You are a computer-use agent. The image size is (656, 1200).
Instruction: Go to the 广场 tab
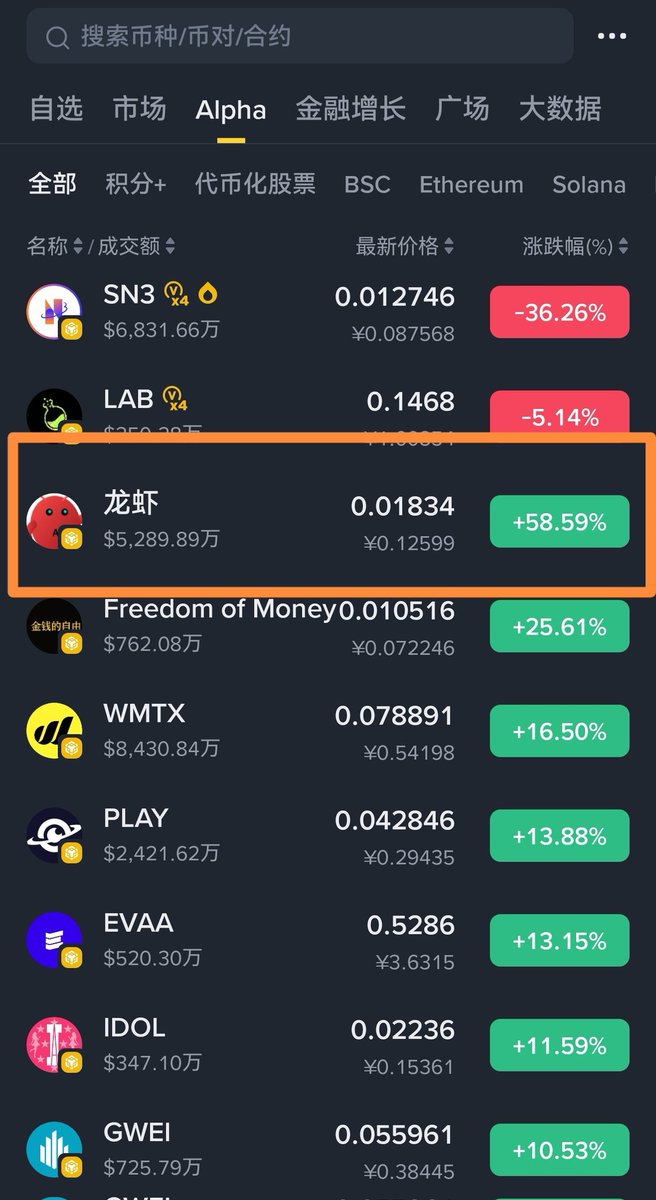pyautogui.click(x=462, y=109)
